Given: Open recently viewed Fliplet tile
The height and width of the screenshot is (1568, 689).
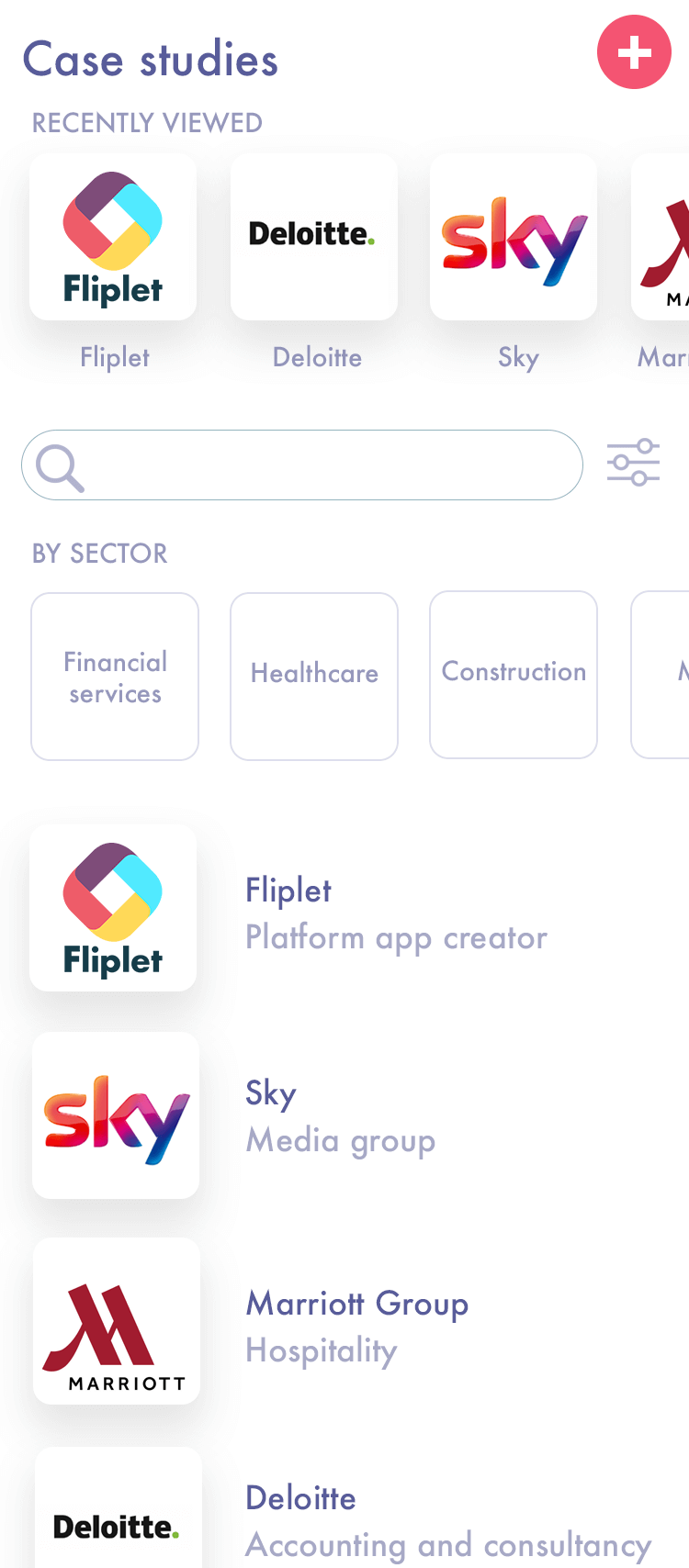Looking at the screenshot, I should tap(113, 237).
